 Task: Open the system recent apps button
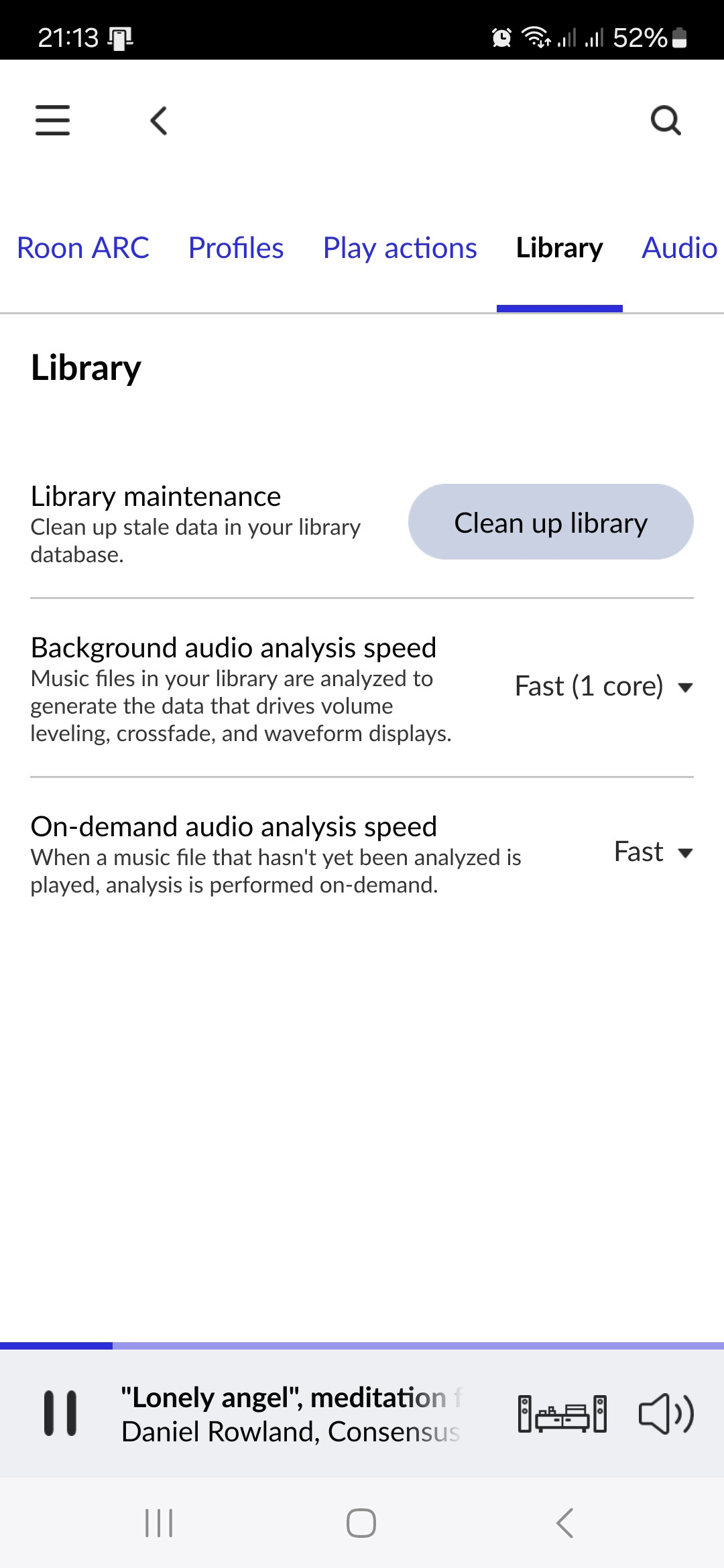(x=159, y=1523)
